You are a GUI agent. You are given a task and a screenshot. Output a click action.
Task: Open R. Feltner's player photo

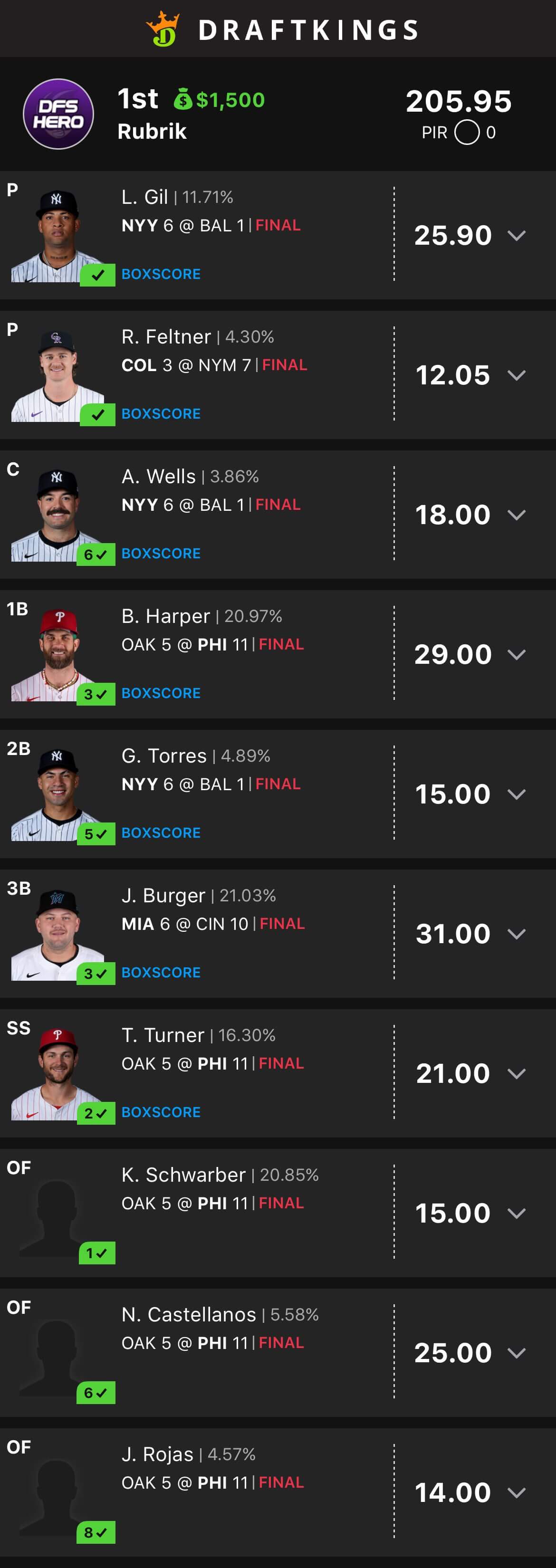point(58,371)
